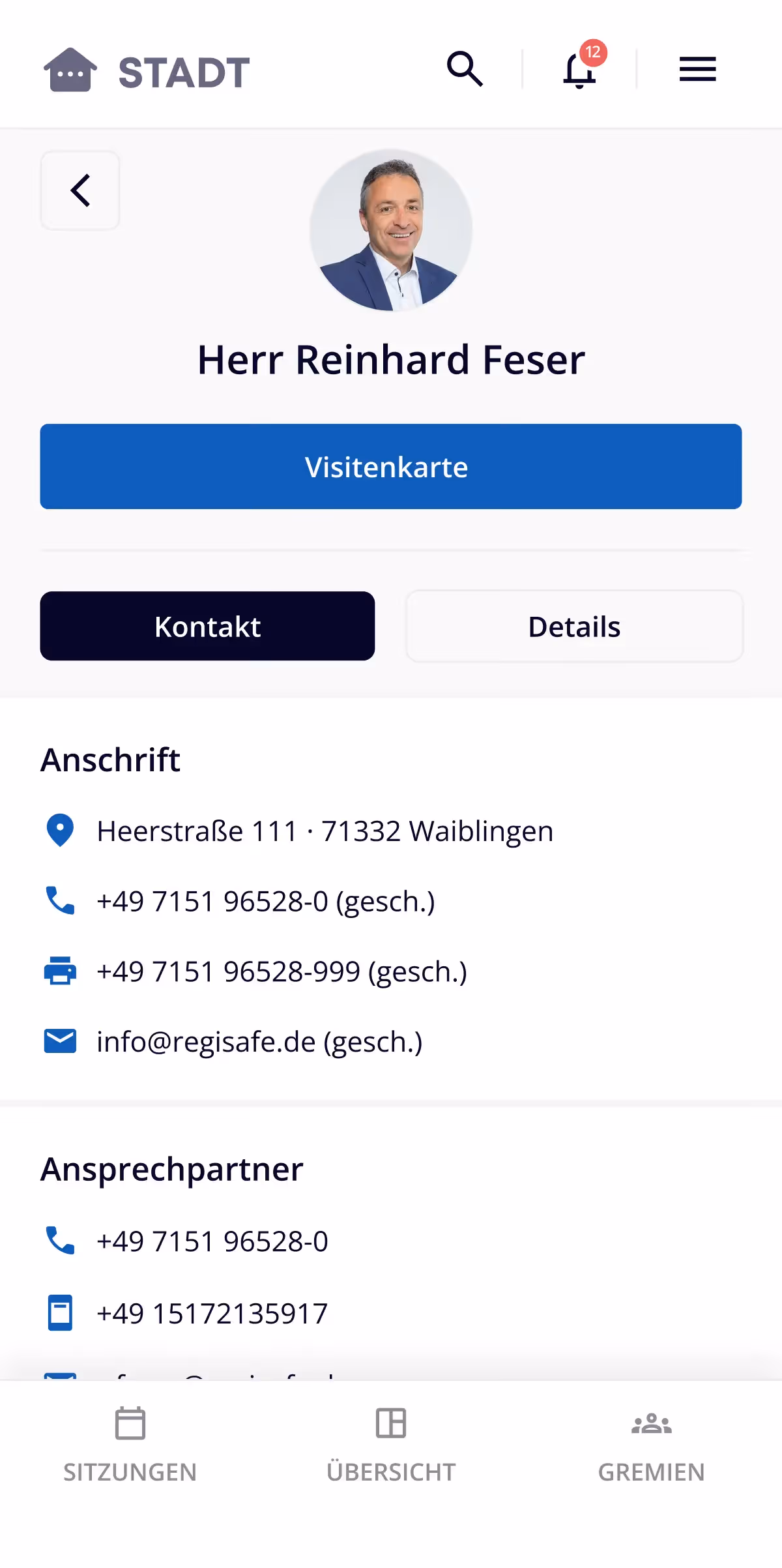Call mobile number +49 15172135917
Viewport: 782px width, 1568px height.
(x=212, y=1313)
